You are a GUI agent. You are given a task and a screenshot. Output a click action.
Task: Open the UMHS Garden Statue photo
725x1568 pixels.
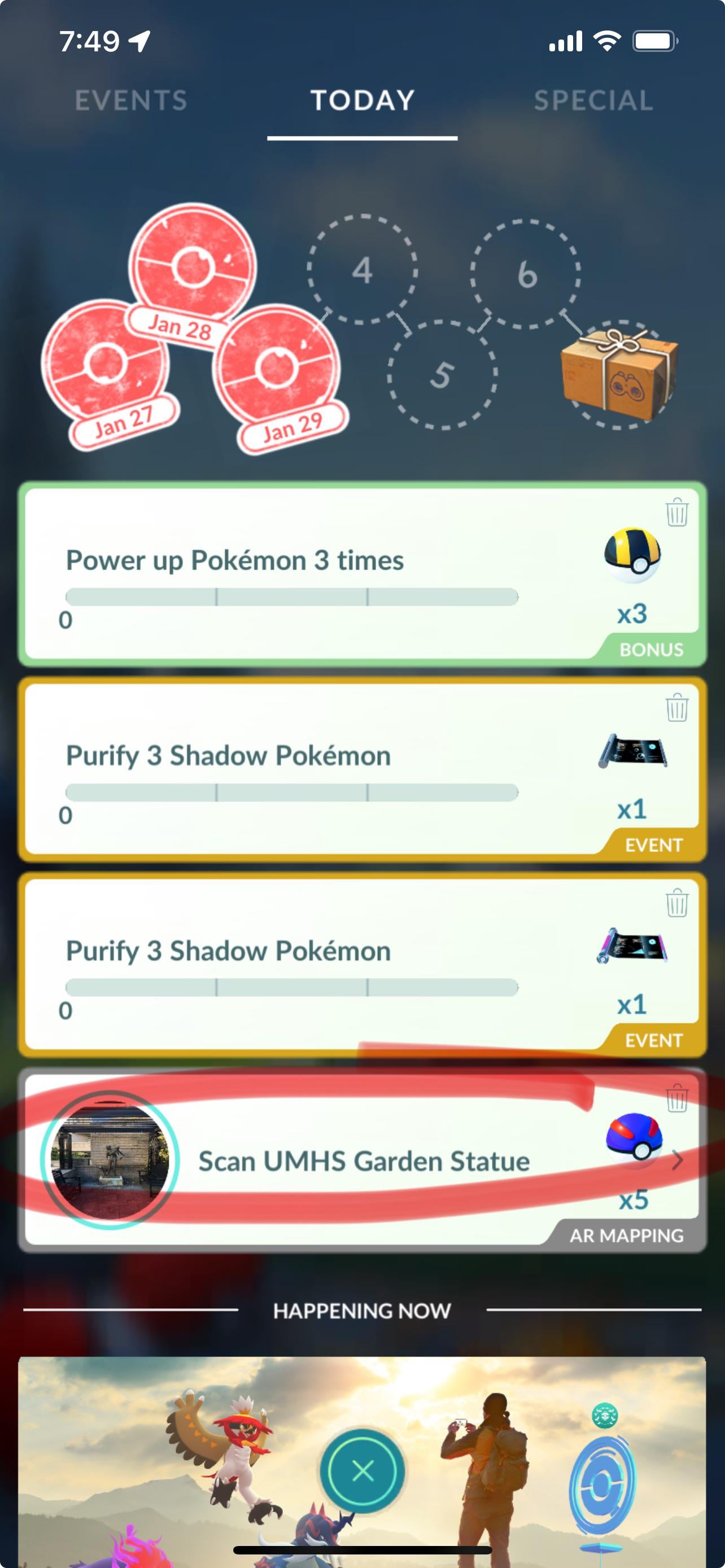(110, 1160)
